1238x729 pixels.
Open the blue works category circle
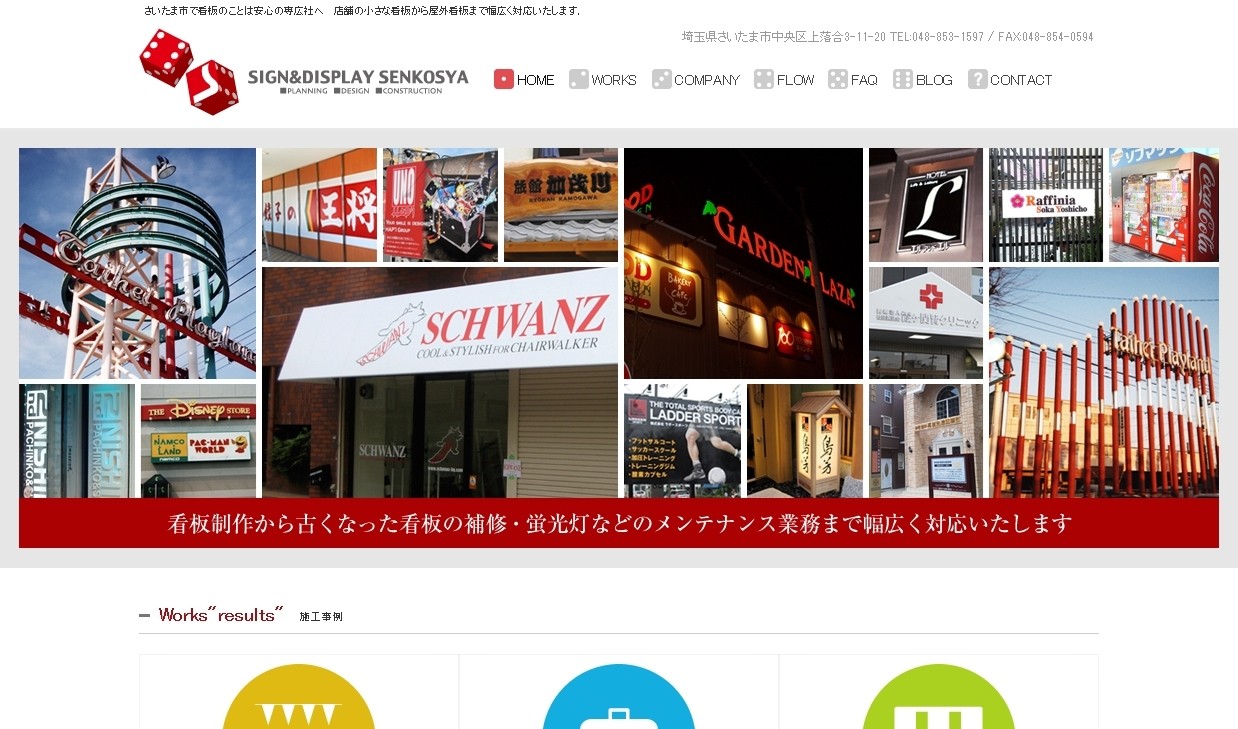[x=618, y=700]
